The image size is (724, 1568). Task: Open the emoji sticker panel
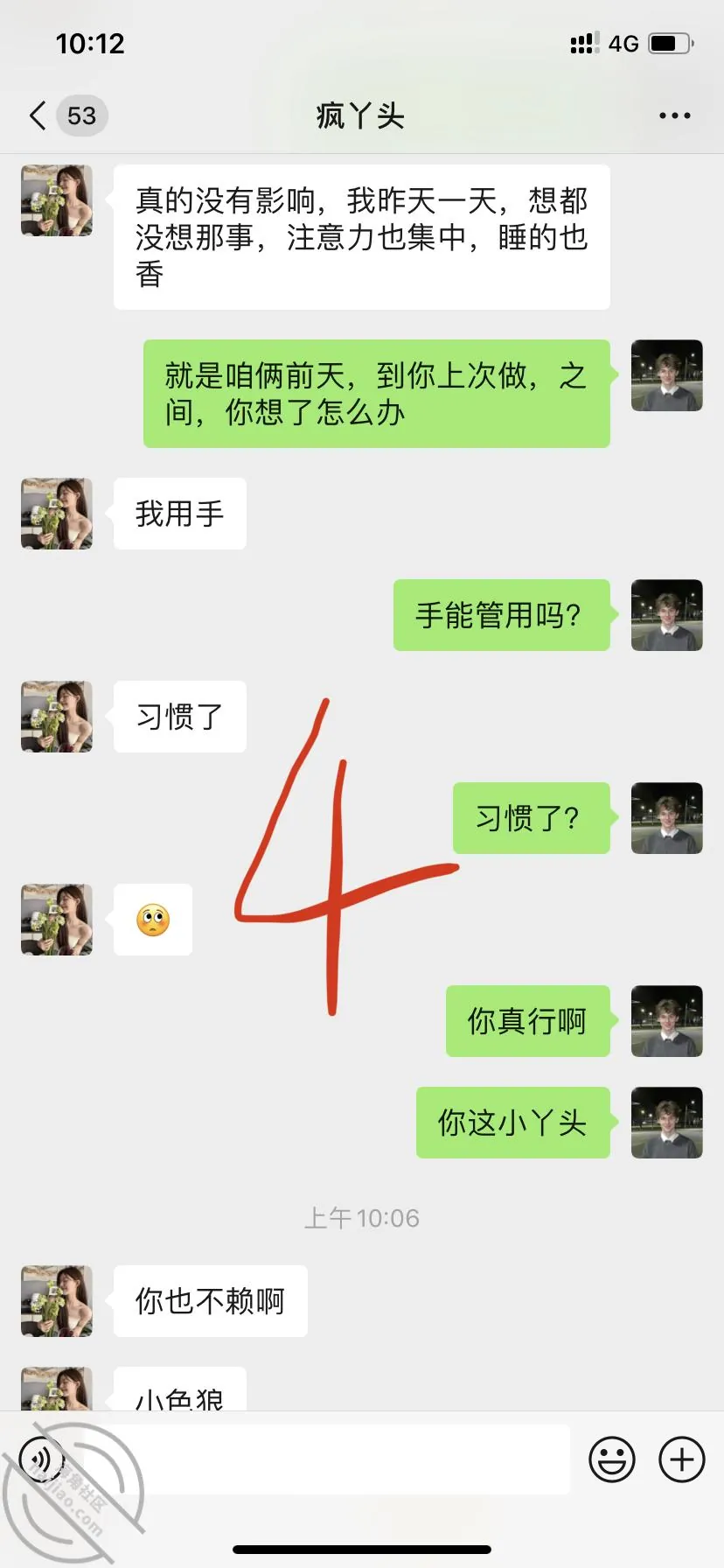[612, 1459]
